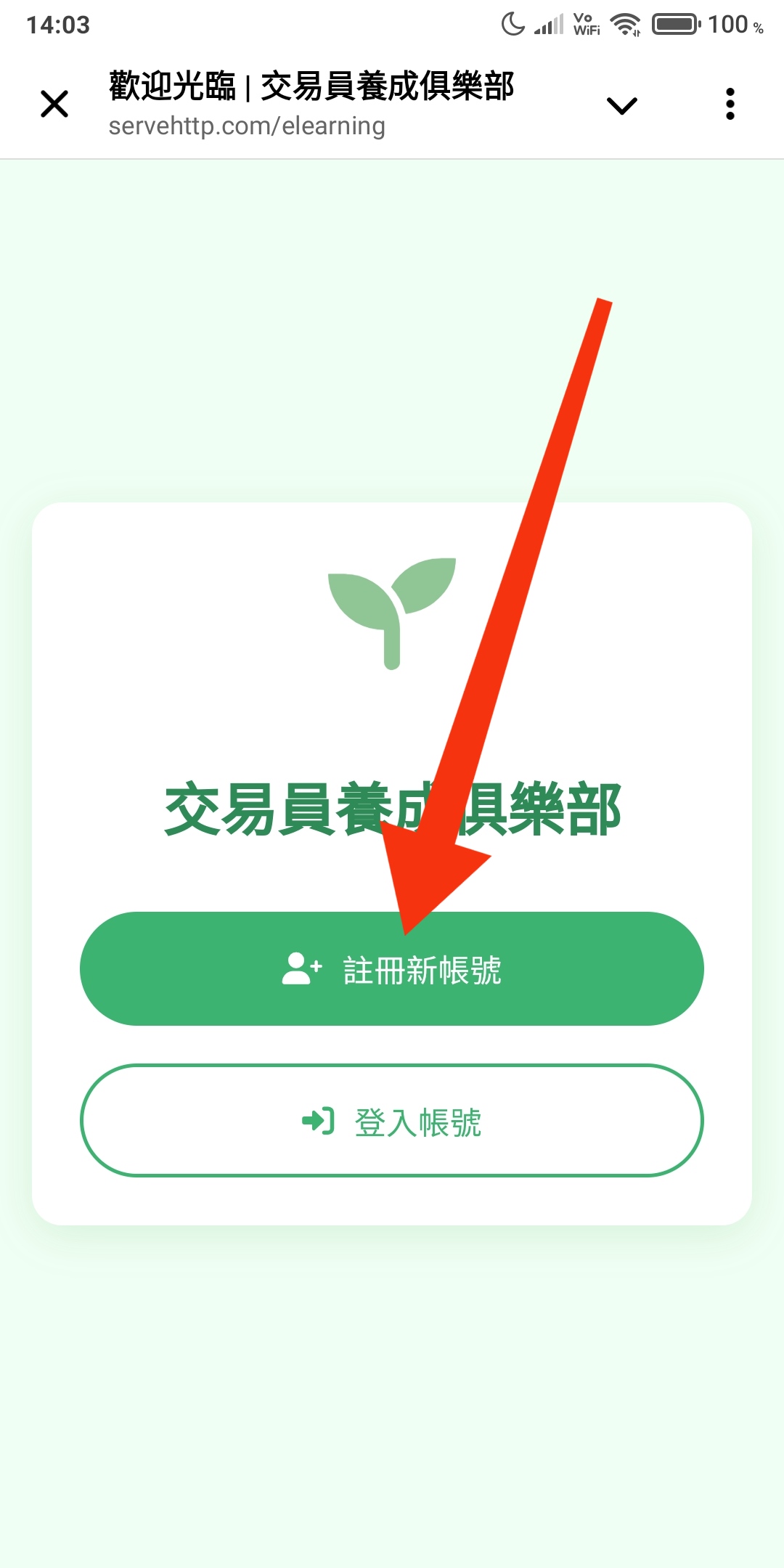Tap the close X to exit the page

[x=52, y=105]
